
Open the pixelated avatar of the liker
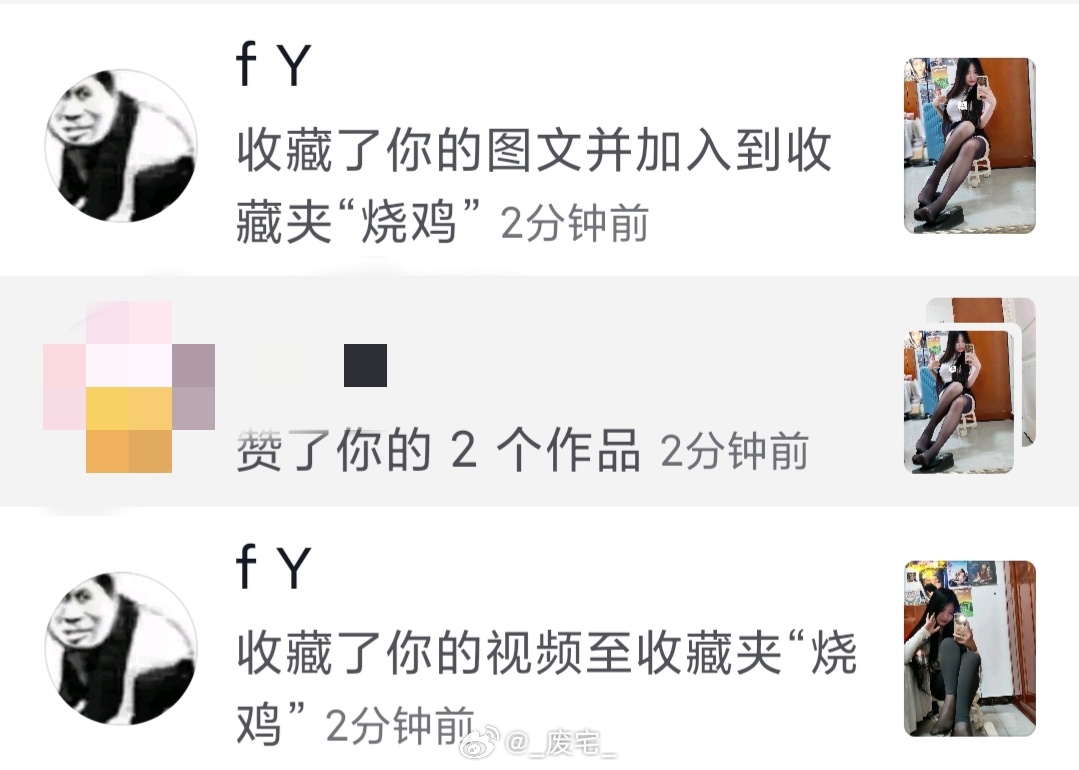click(128, 388)
